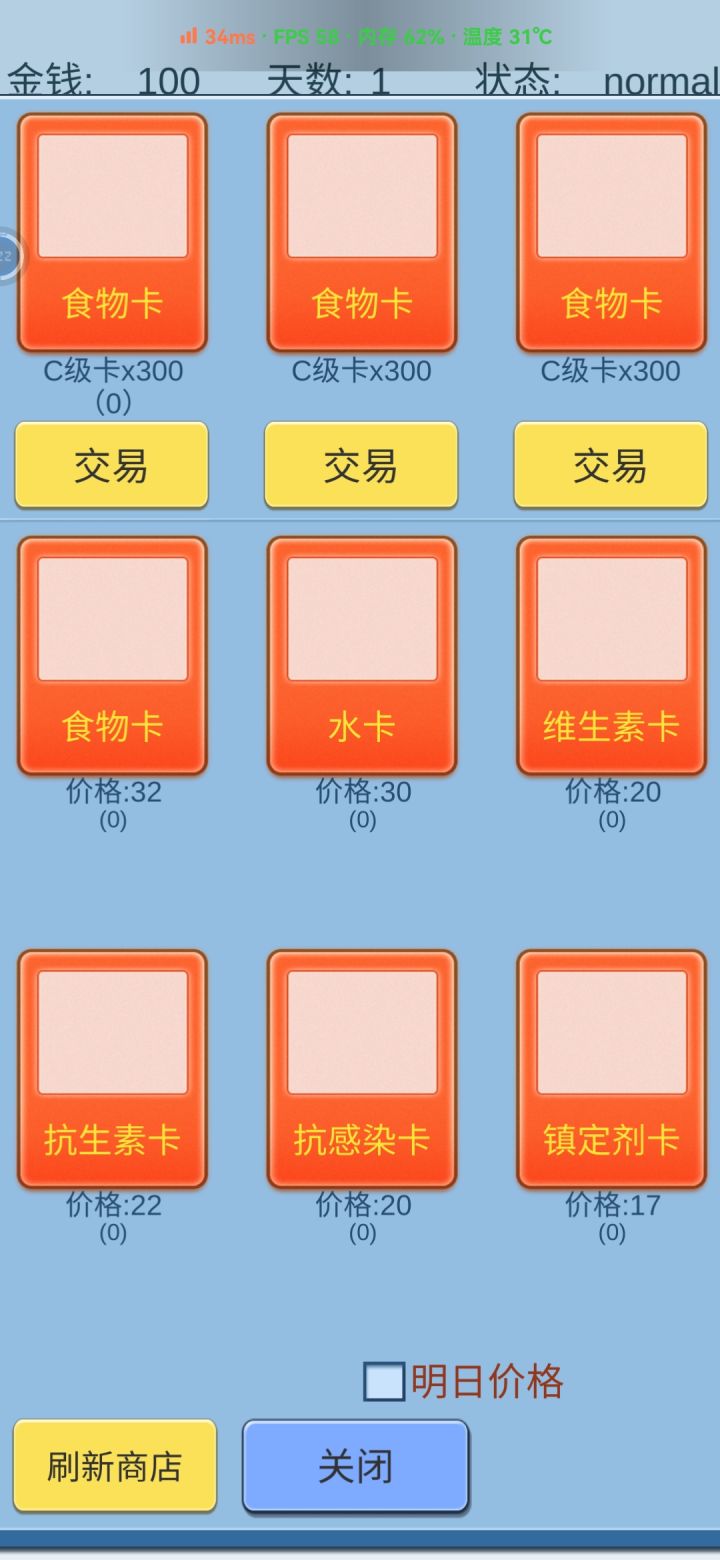
Task: Select the first 食物卡 food card
Action: [112, 230]
